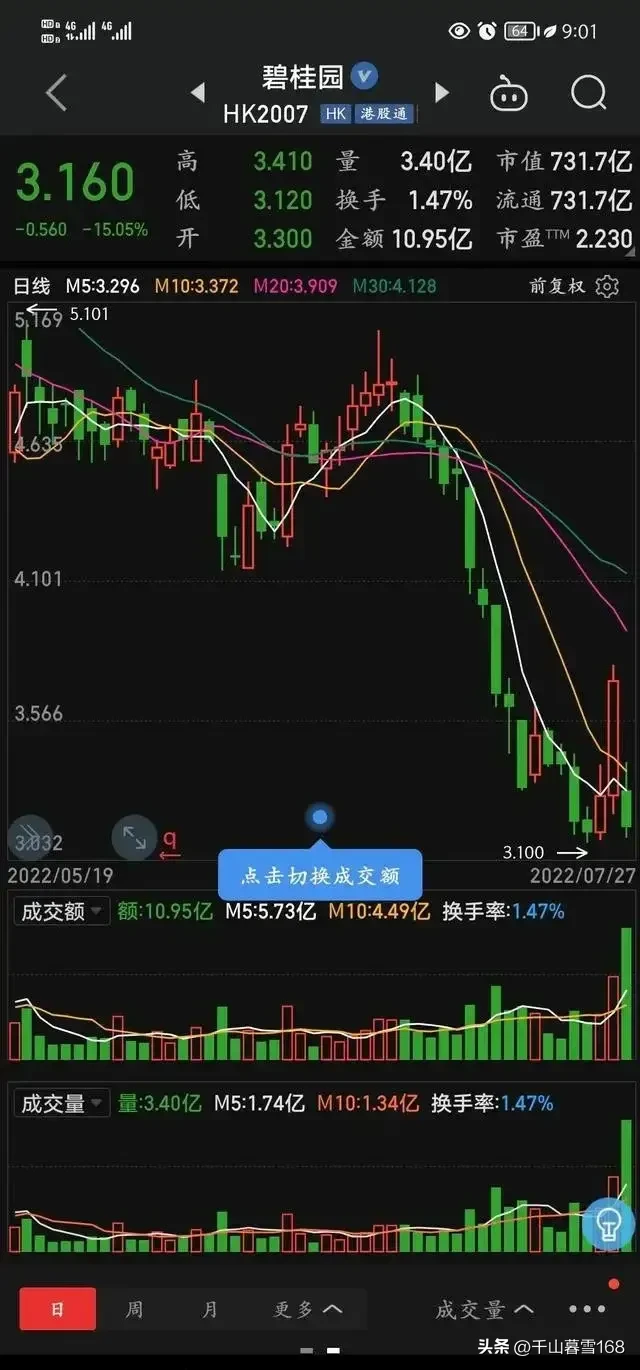
Task: Expand chart to fullscreen view
Action: tap(134, 838)
